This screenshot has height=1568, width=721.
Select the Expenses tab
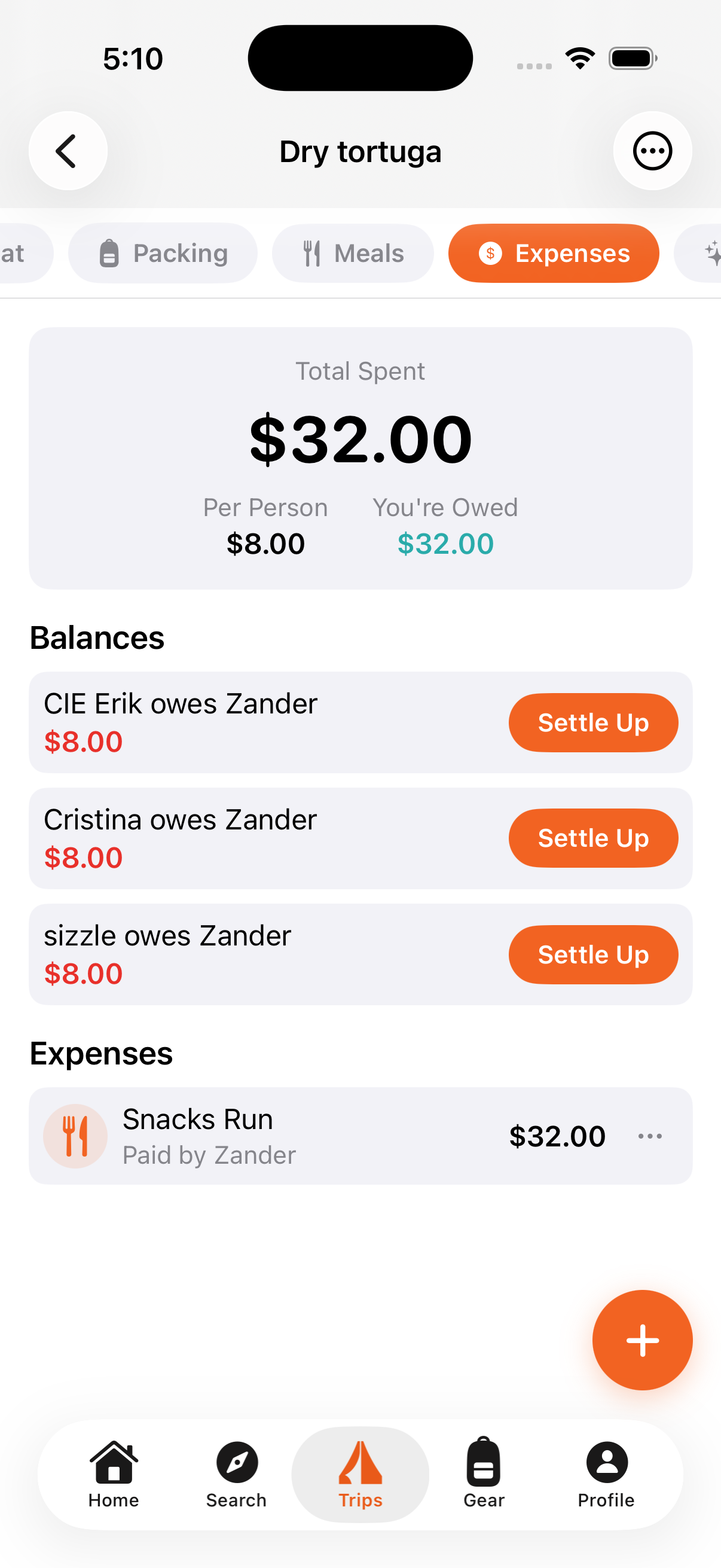tap(554, 252)
